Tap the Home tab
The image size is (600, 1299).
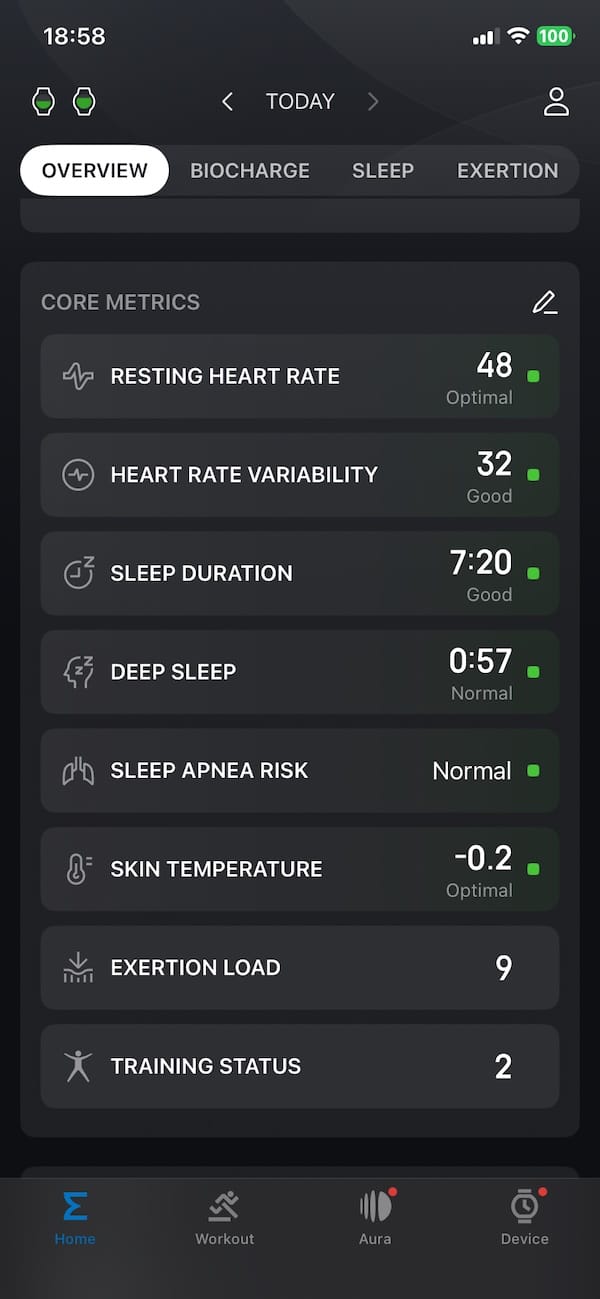click(75, 1218)
